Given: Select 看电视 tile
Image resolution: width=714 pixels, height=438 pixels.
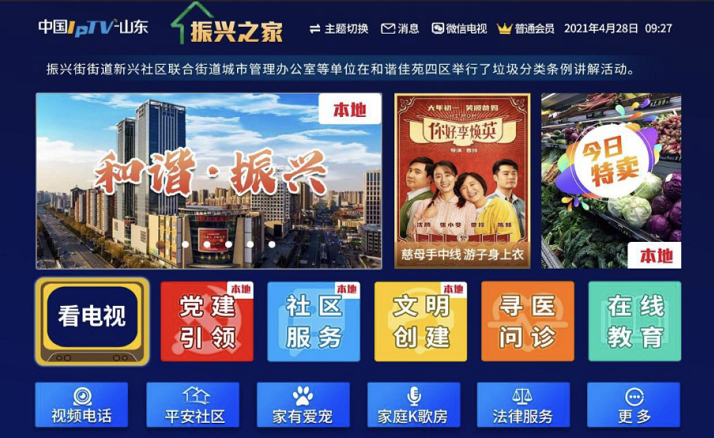Looking at the screenshot, I should pos(92,321).
